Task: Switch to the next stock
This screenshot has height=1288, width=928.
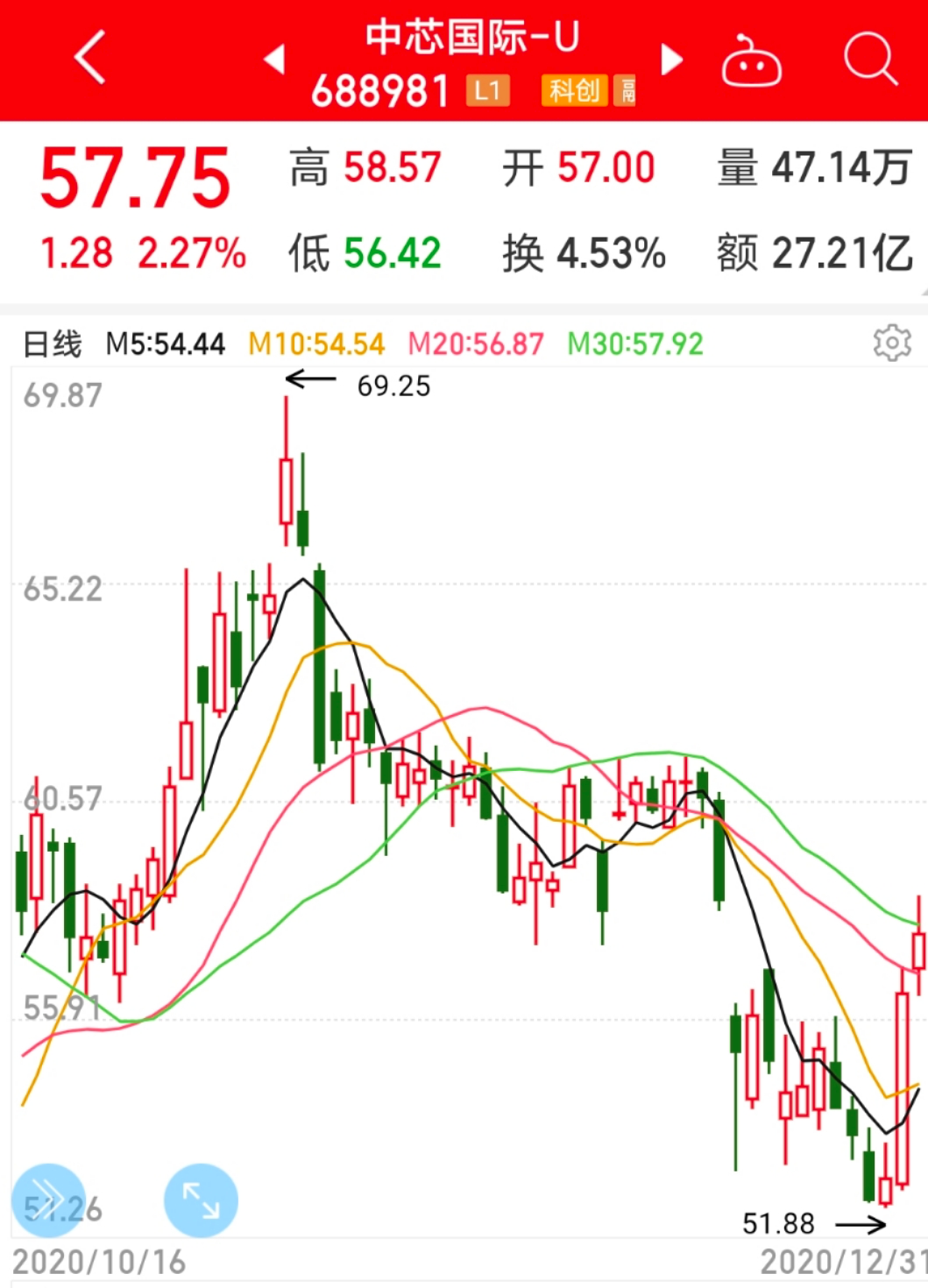Action: click(x=671, y=60)
